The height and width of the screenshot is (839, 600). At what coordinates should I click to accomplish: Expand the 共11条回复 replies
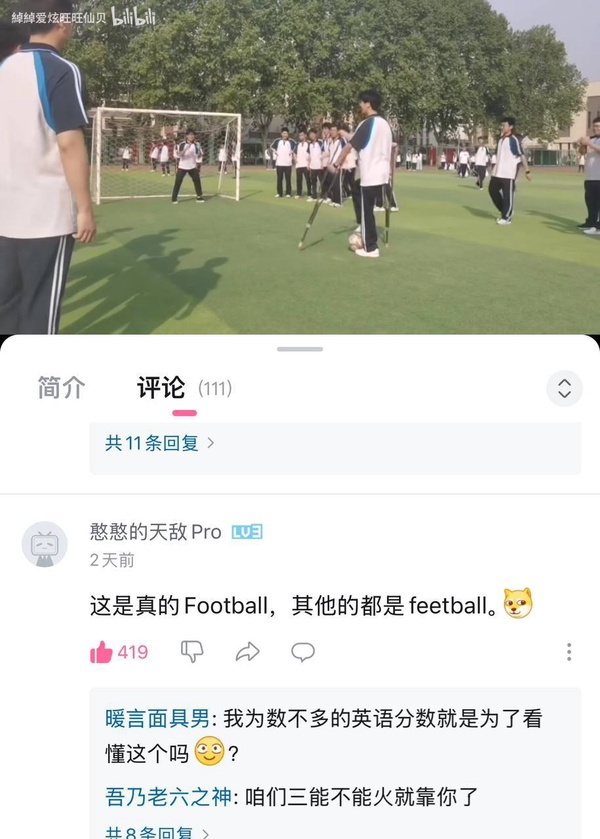(x=160, y=443)
